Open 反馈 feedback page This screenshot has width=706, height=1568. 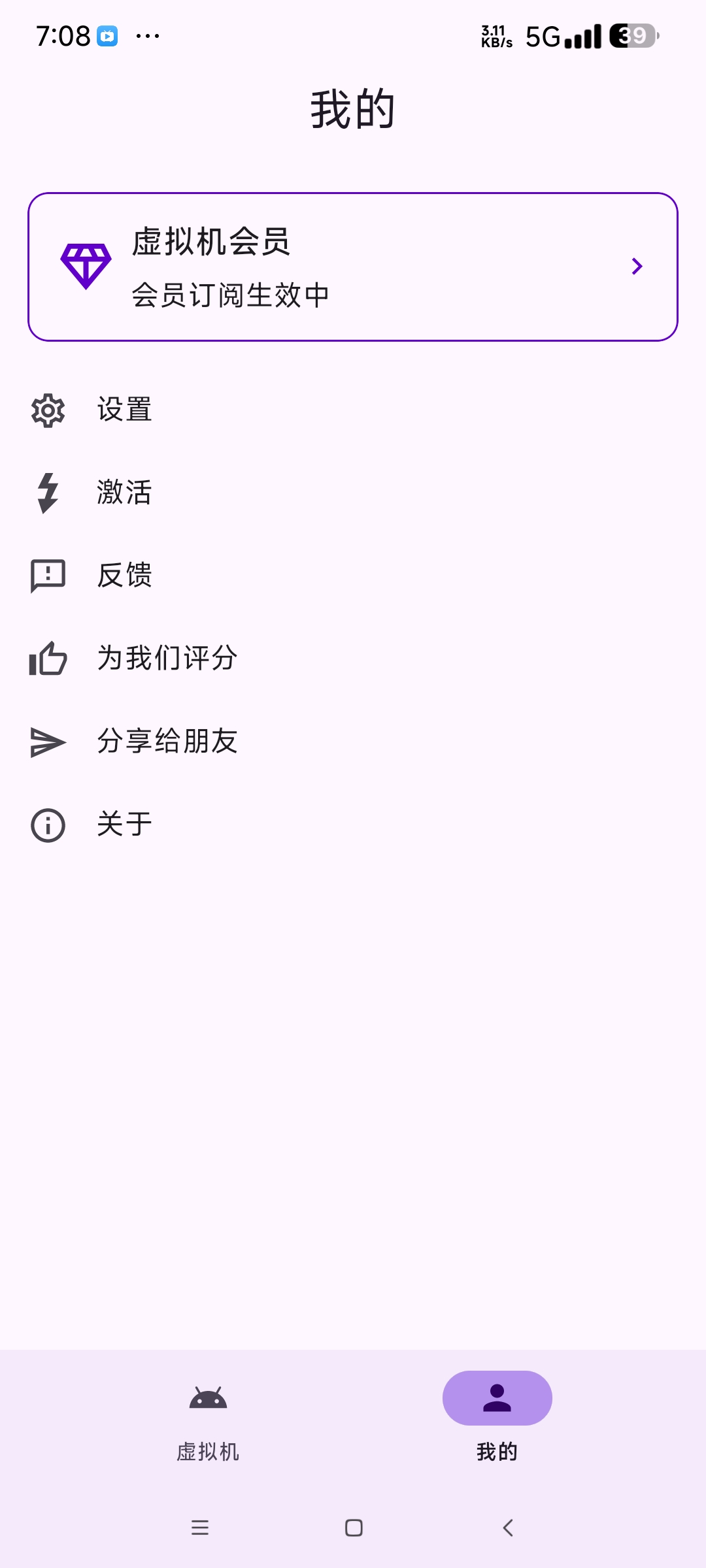coord(125,576)
